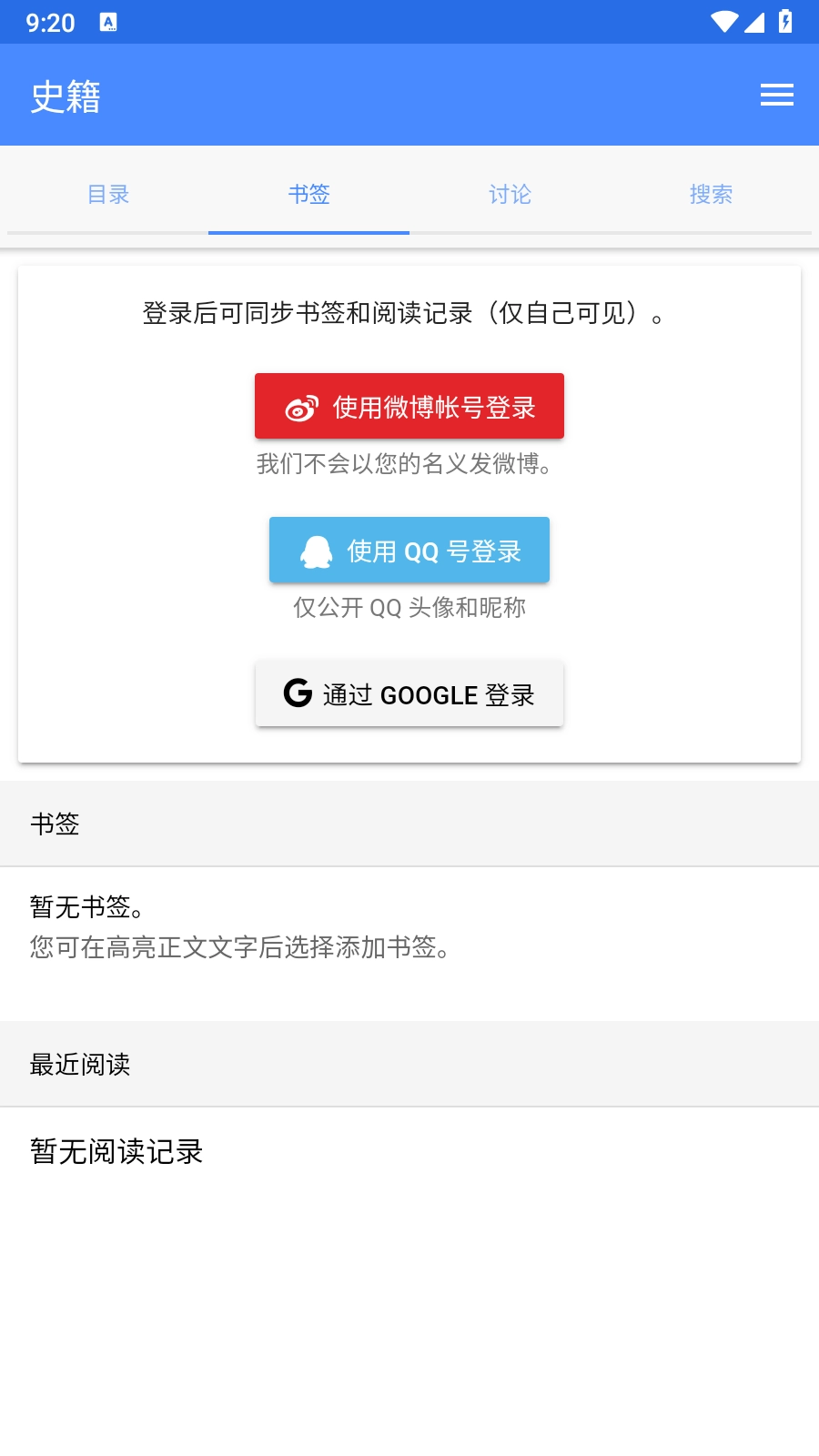Select the currently active 书签 tab
The width and height of the screenshot is (819, 1456).
tap(309, 194)
